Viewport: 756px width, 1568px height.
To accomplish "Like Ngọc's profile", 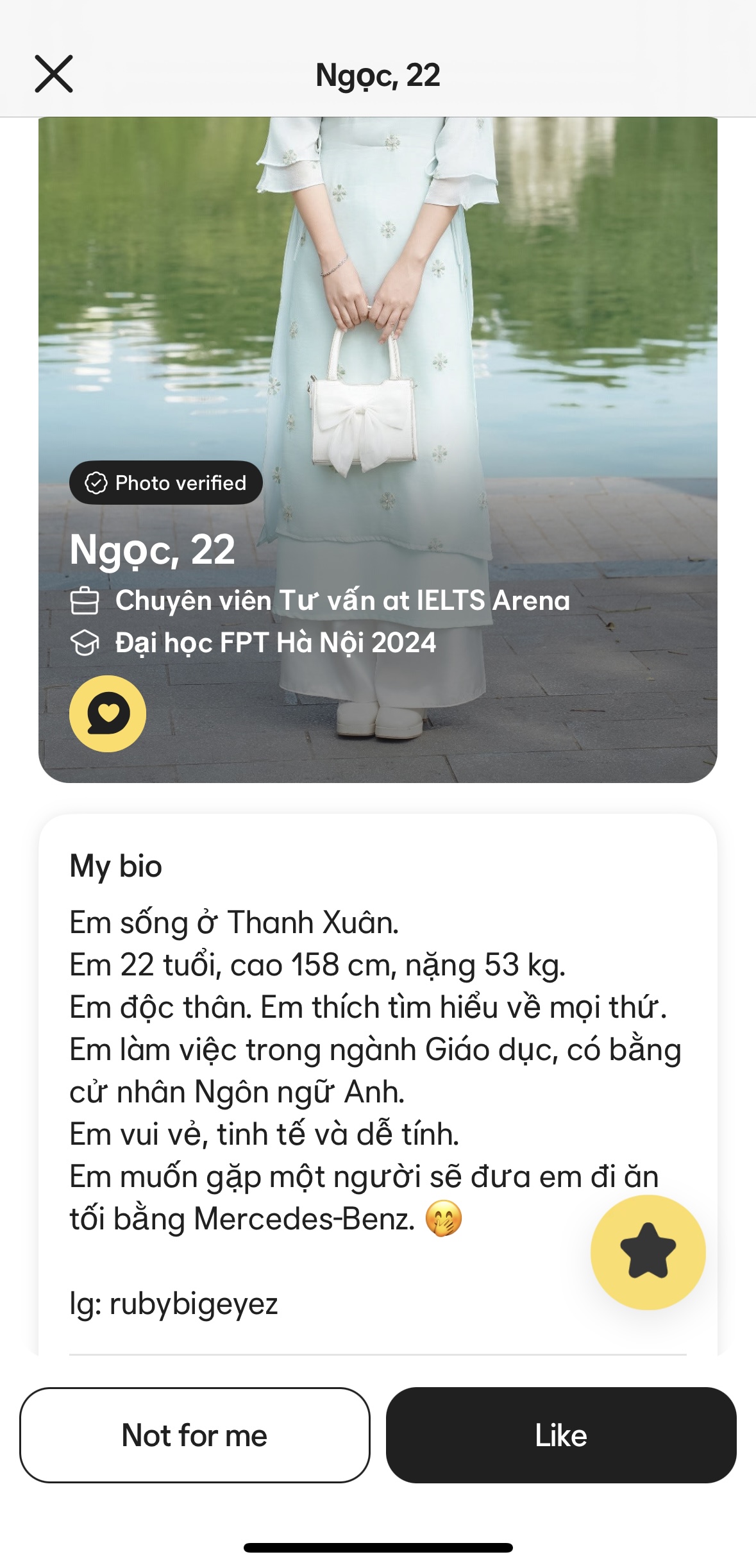I will pos(560,1435).
